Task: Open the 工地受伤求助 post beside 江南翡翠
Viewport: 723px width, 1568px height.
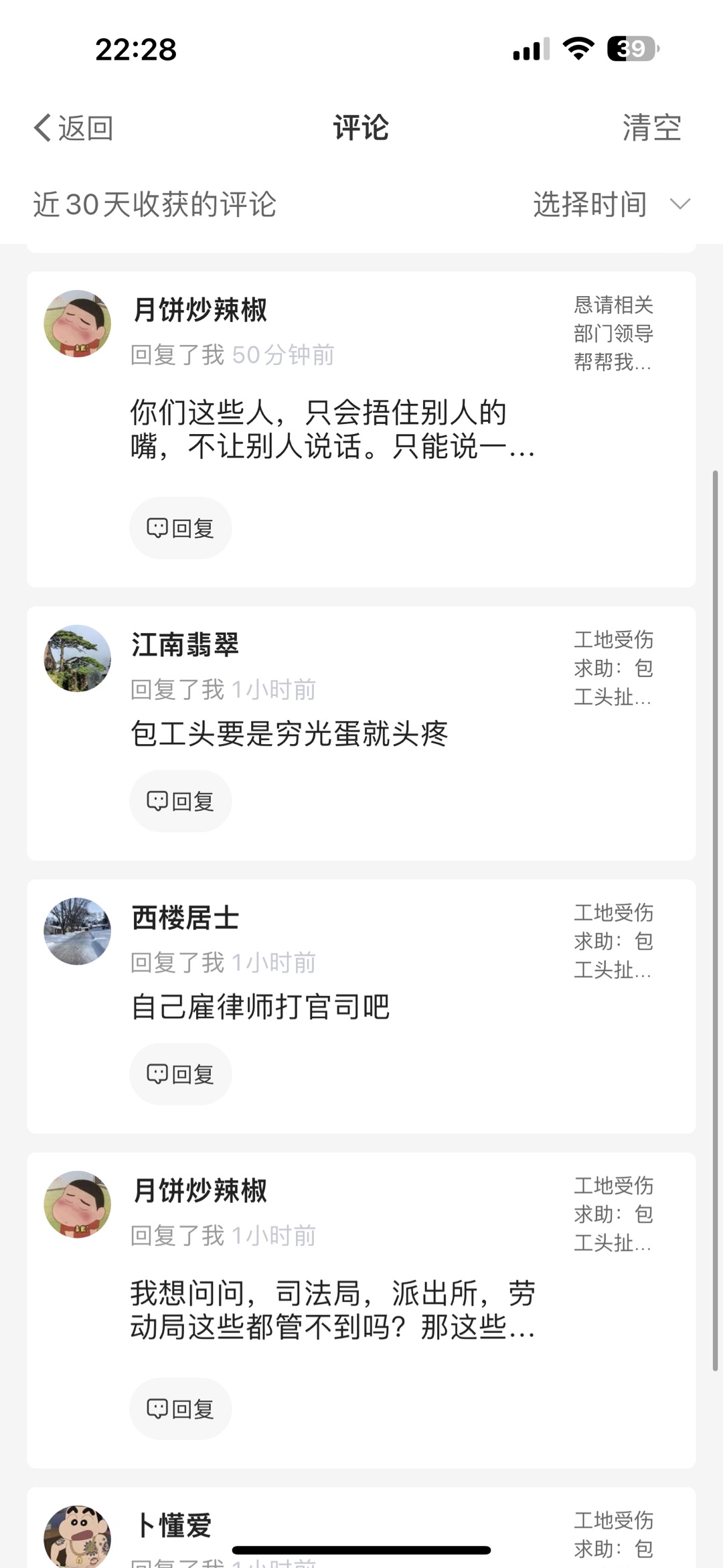Action: pos(613,668)
